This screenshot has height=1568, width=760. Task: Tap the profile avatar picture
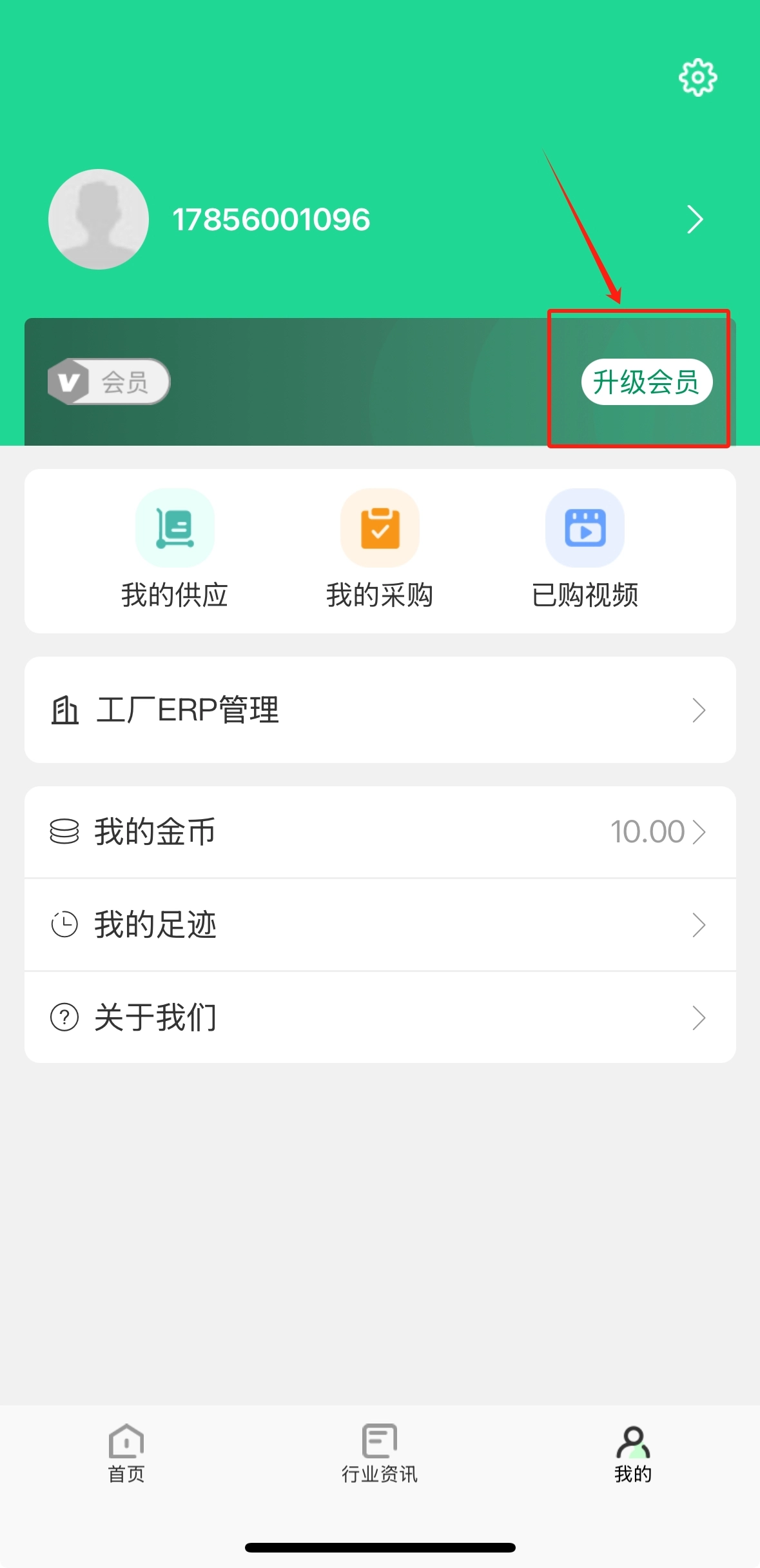(99, 219)
